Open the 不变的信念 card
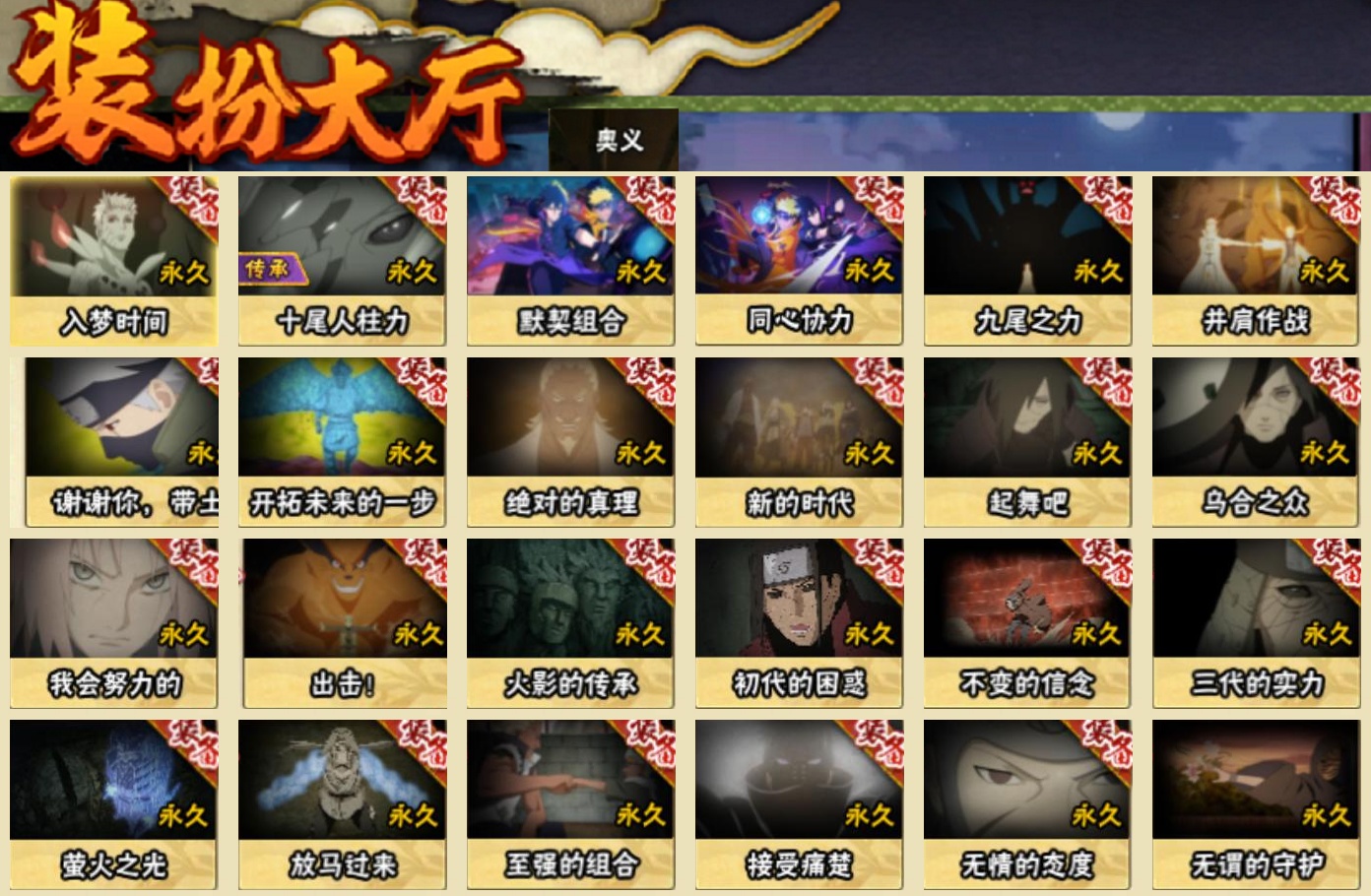 (x=1027, y=623)
